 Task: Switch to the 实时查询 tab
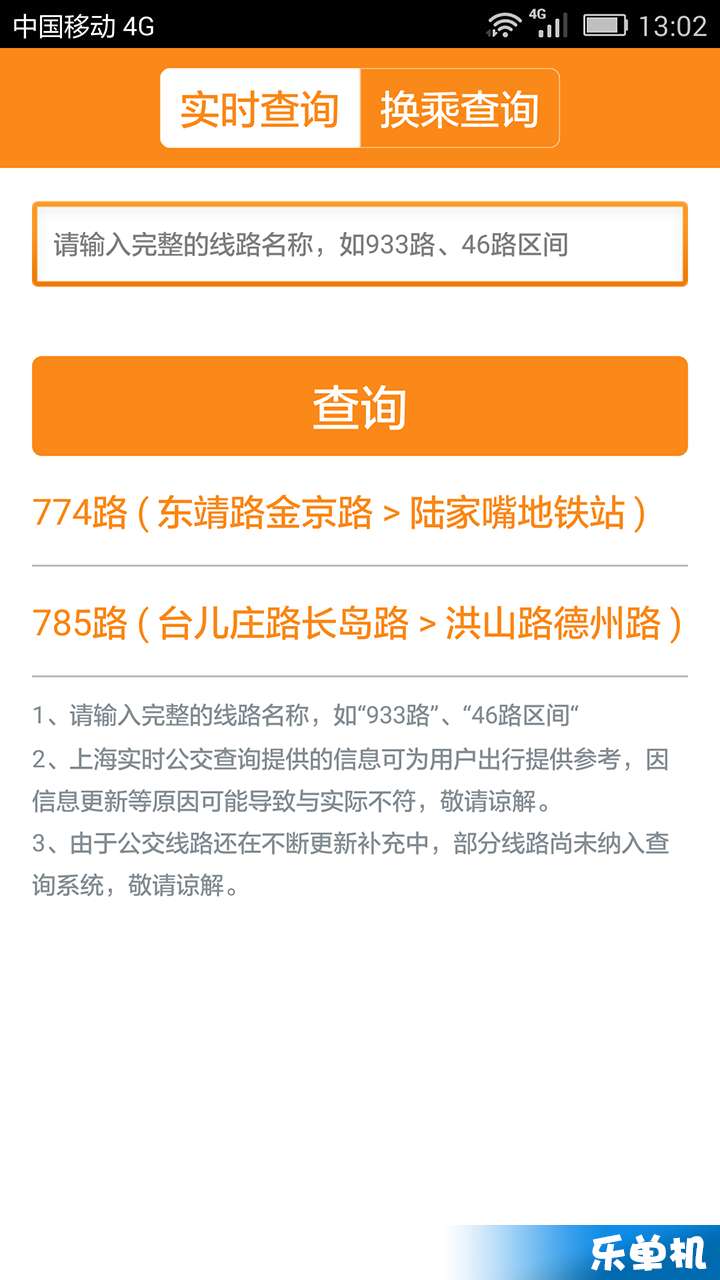point(259,109)
